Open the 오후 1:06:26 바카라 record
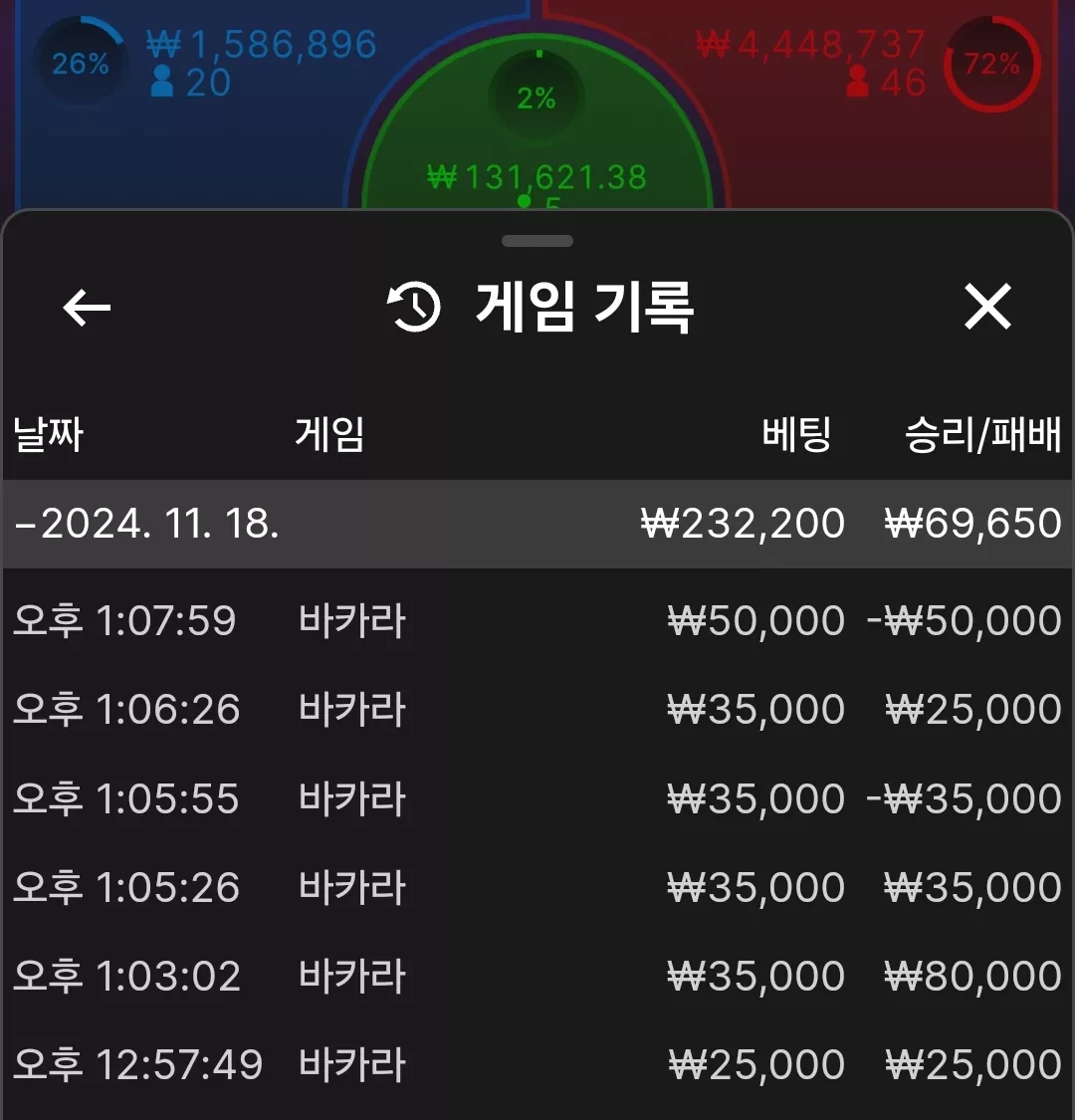Screen dimensions: 1075x1120 click(537, 709)
